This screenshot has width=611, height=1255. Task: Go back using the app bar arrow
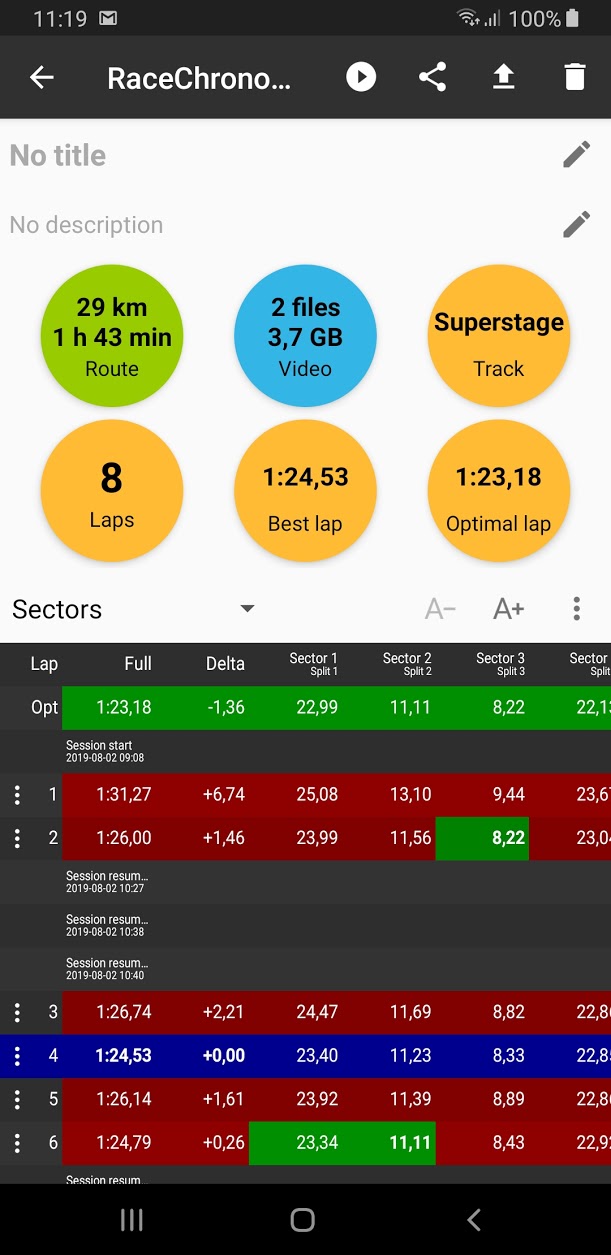(x=42, y=78)
